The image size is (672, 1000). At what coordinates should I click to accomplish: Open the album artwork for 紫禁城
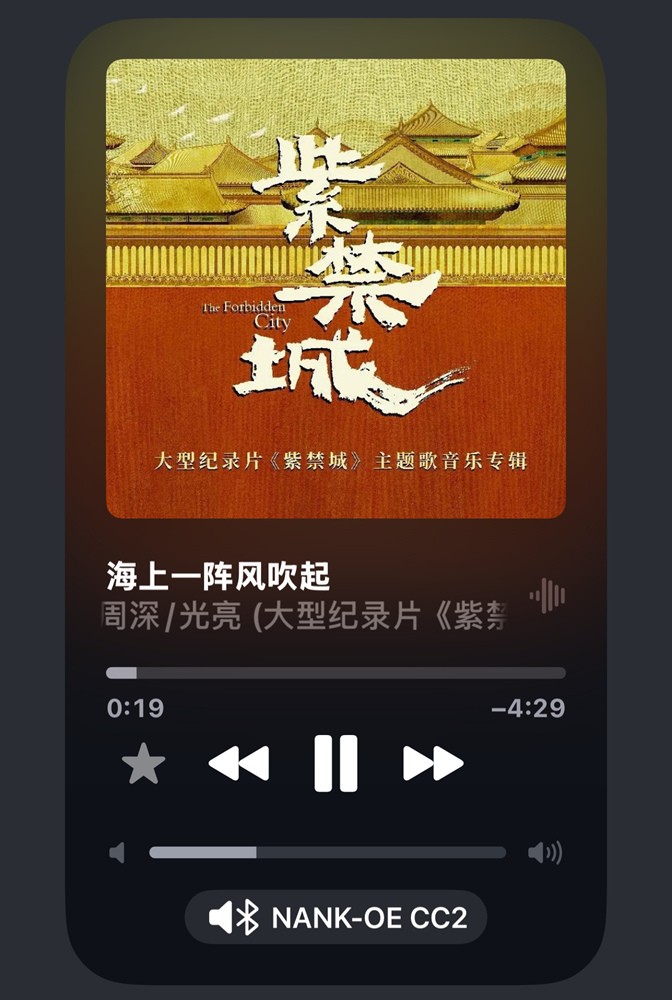pyautogui.click(x=336, y=288)
